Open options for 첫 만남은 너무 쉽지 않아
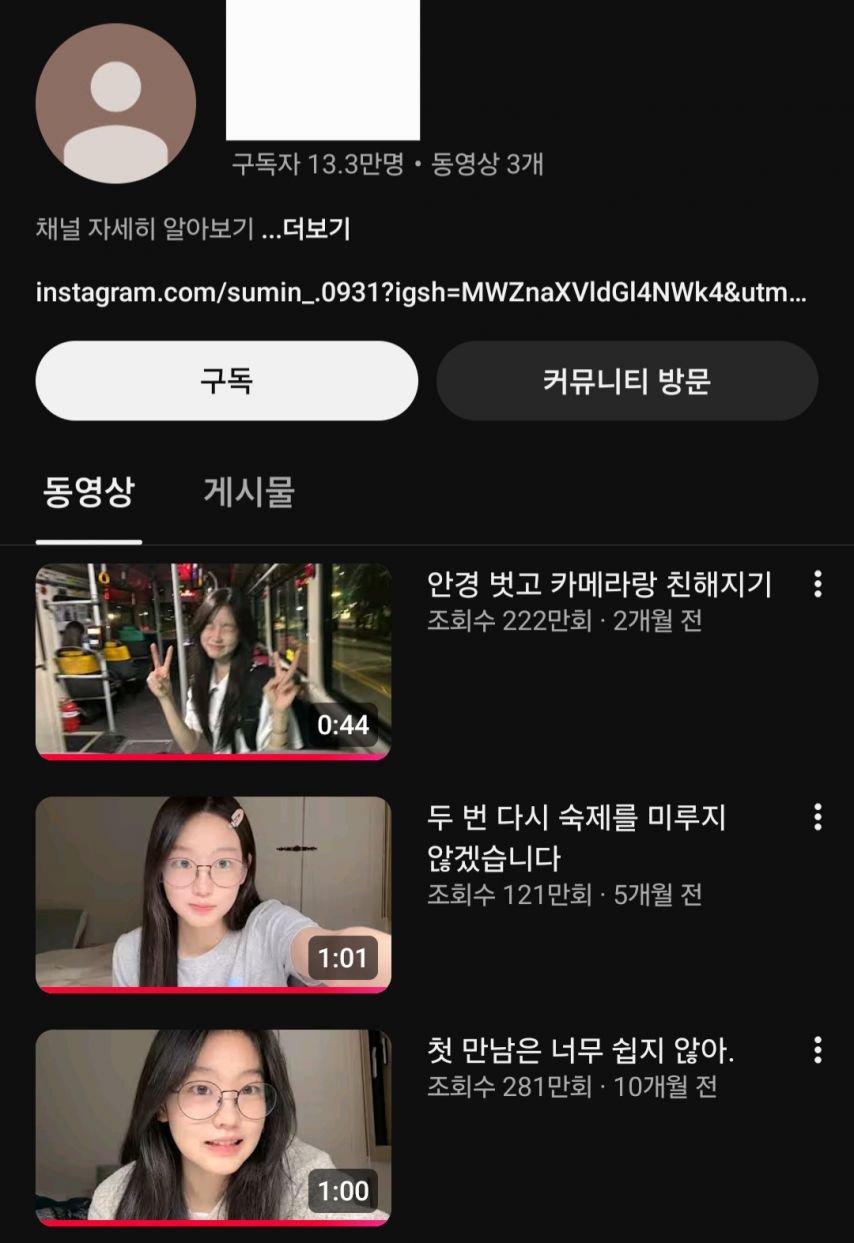 click(x=818, y=1050)
